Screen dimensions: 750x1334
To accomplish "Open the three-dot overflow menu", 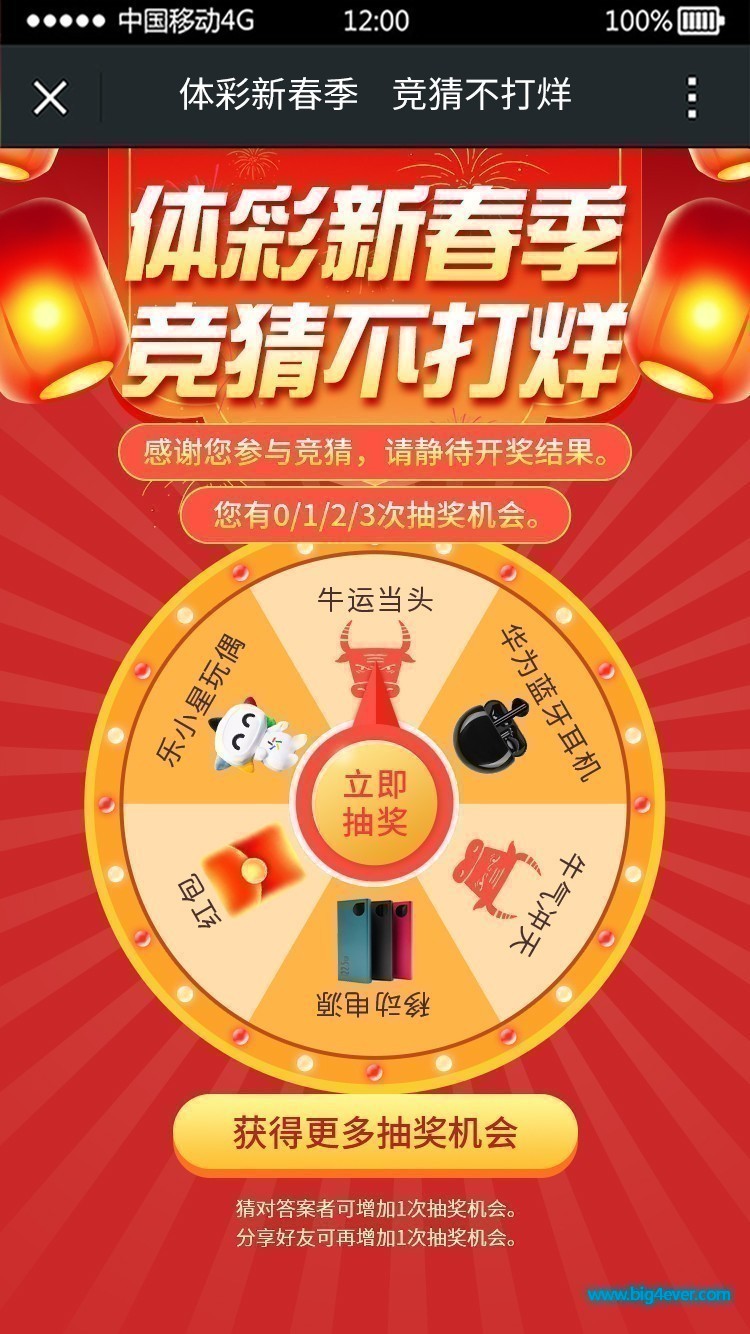I will 692,97.
